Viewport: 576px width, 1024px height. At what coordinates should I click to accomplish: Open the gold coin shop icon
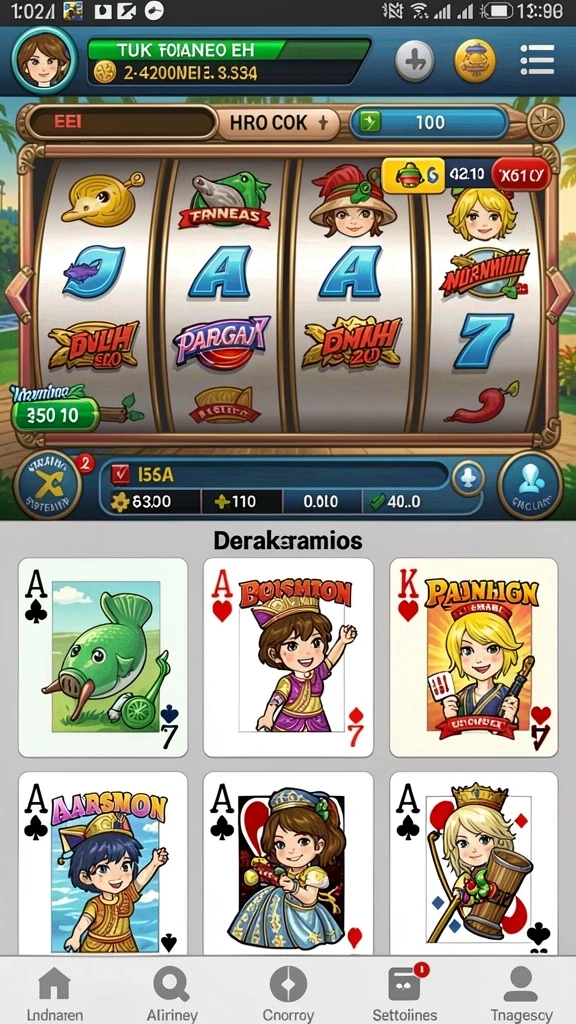coord(475,61)
